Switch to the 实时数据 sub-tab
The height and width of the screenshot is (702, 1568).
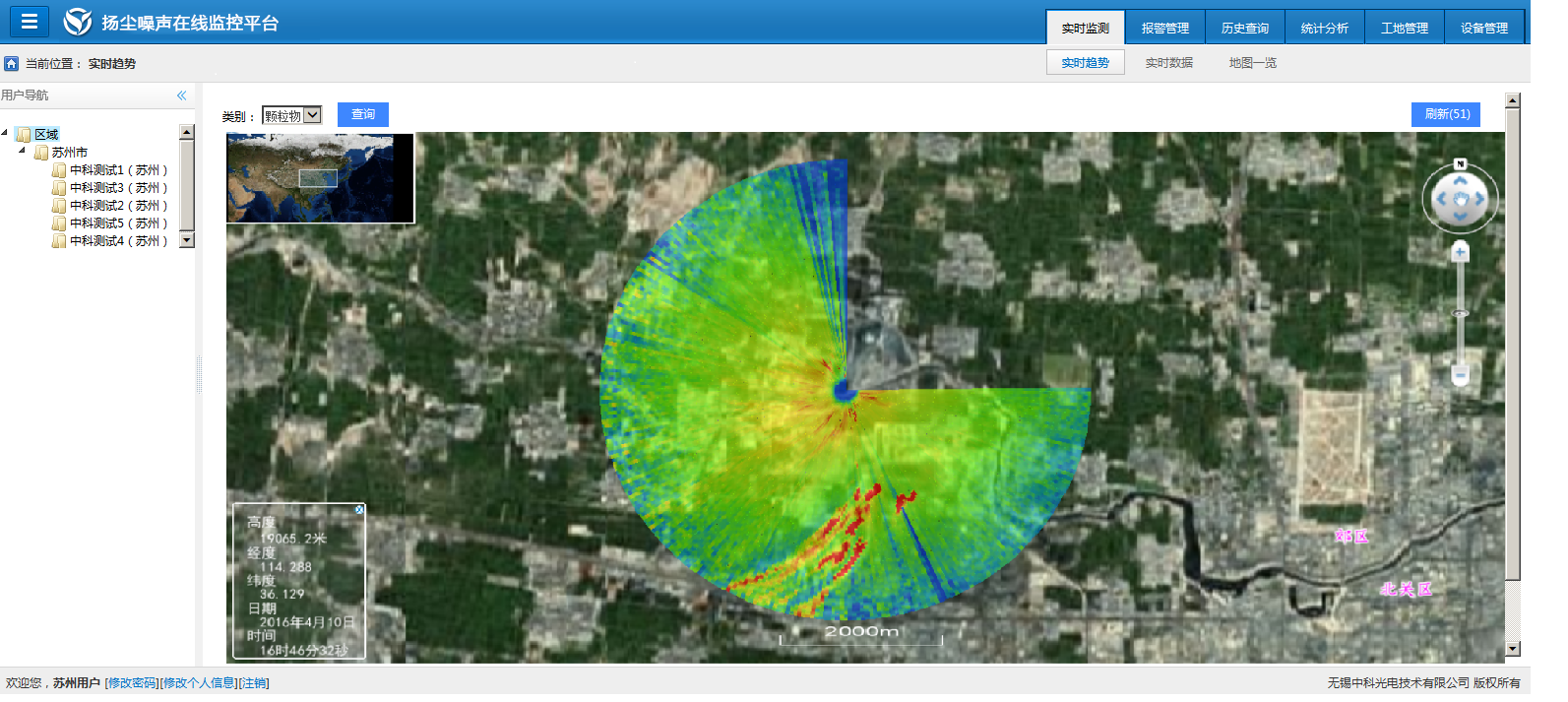[1168, 63]
